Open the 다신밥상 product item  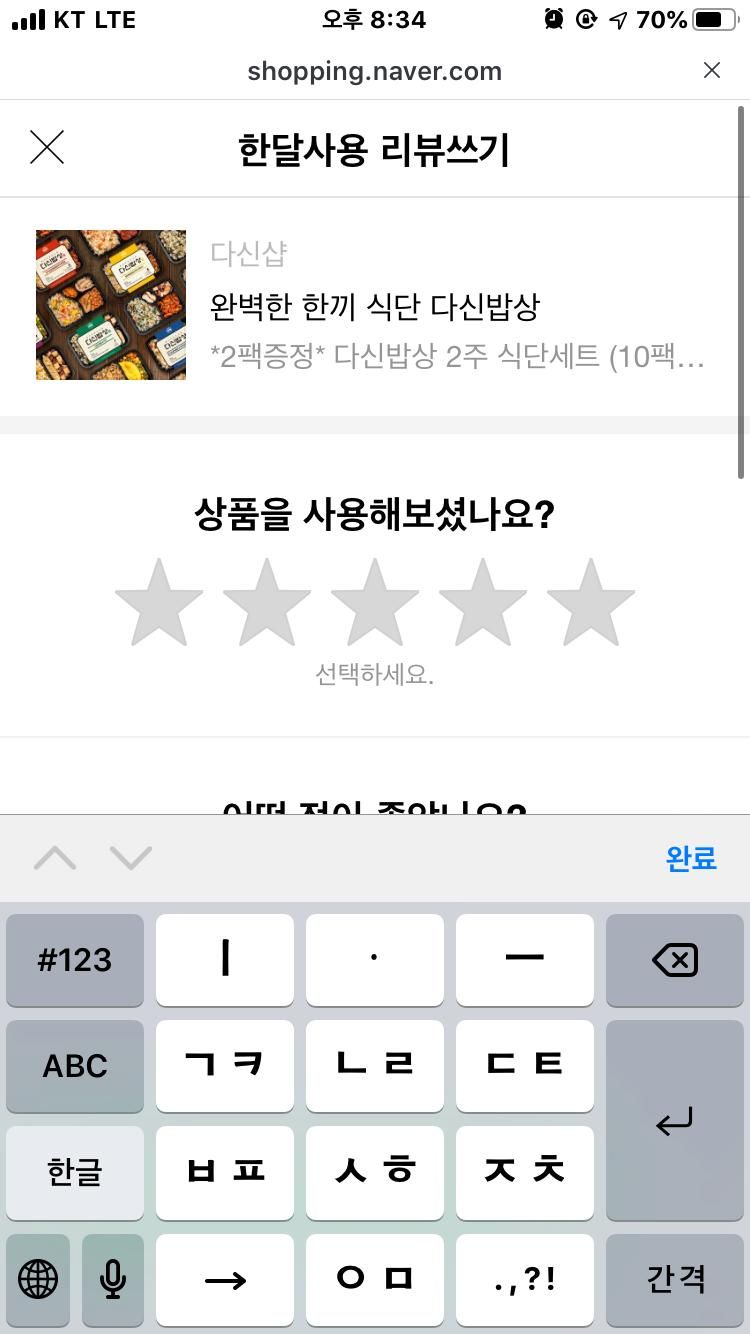(374, 306)
